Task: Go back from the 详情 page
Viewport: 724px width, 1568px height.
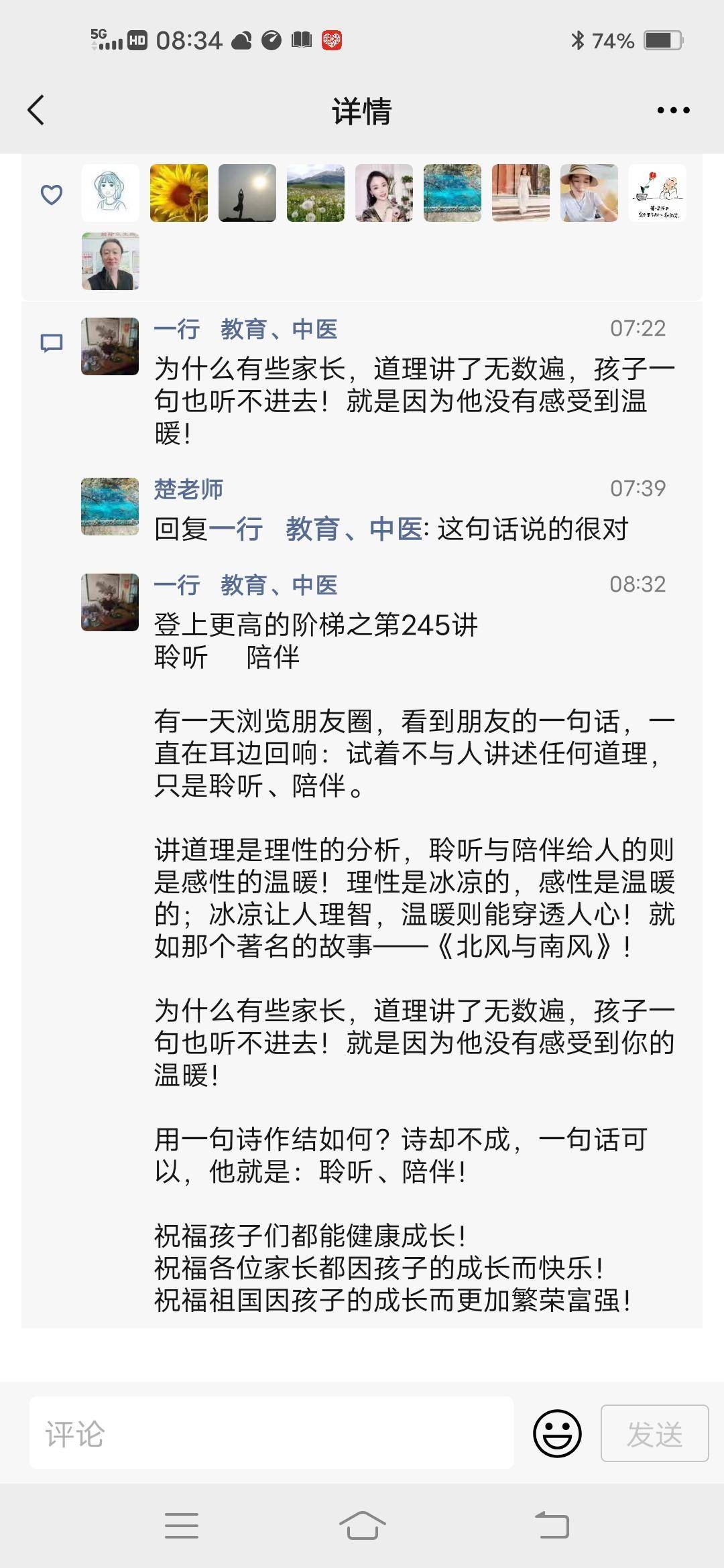Action: (36, 111)
